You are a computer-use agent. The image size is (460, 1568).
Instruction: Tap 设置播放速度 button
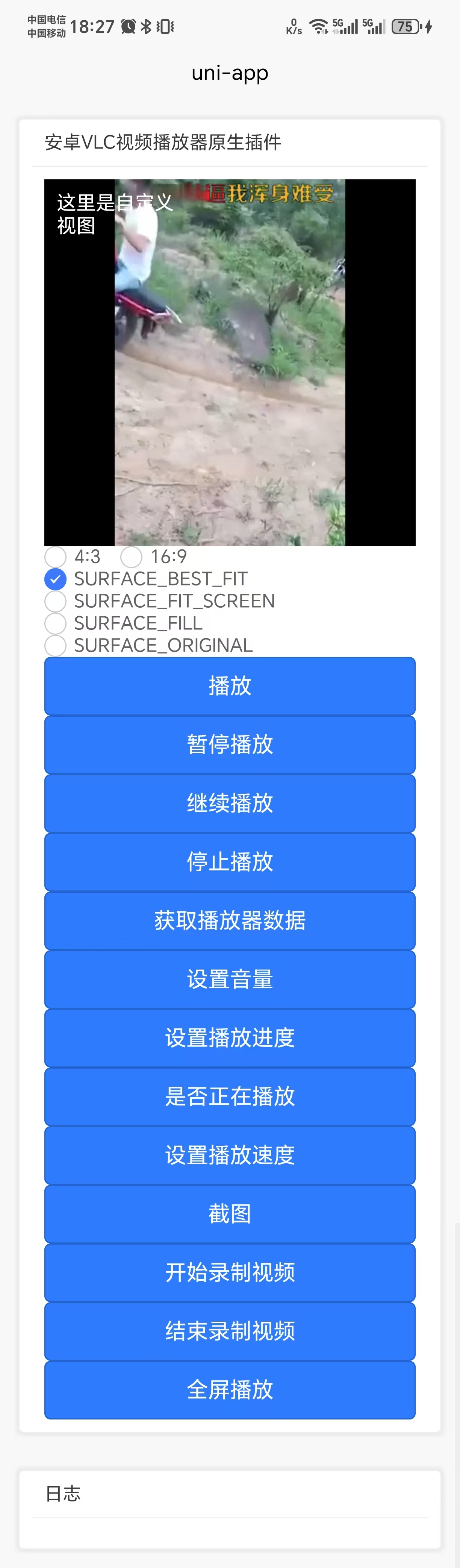pyautogui.click(x=230, y=1155)
